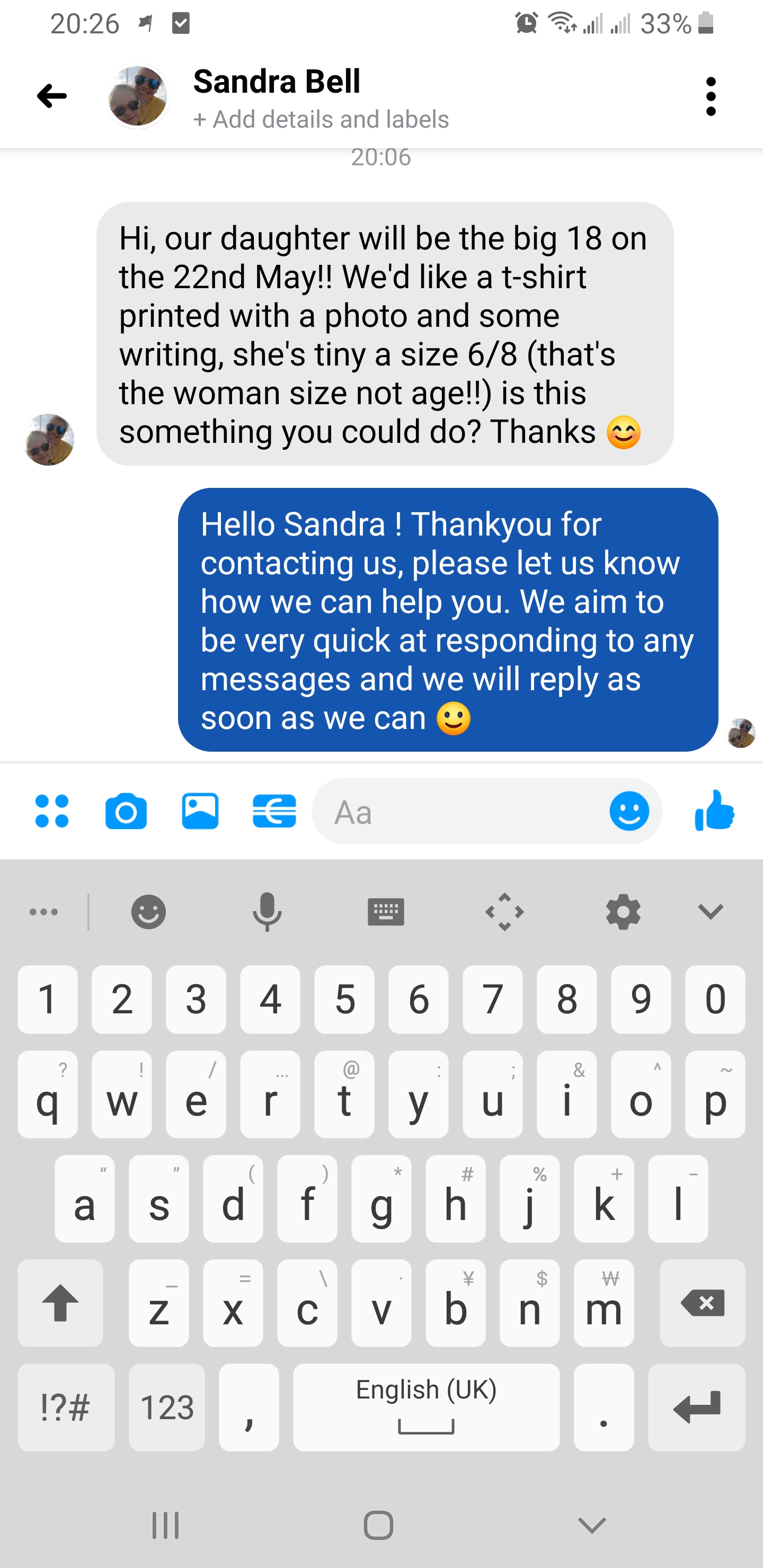This screenshot has width=763, height=1568.
Task: Tap the shift key
Action: (x=60, y=1303)
